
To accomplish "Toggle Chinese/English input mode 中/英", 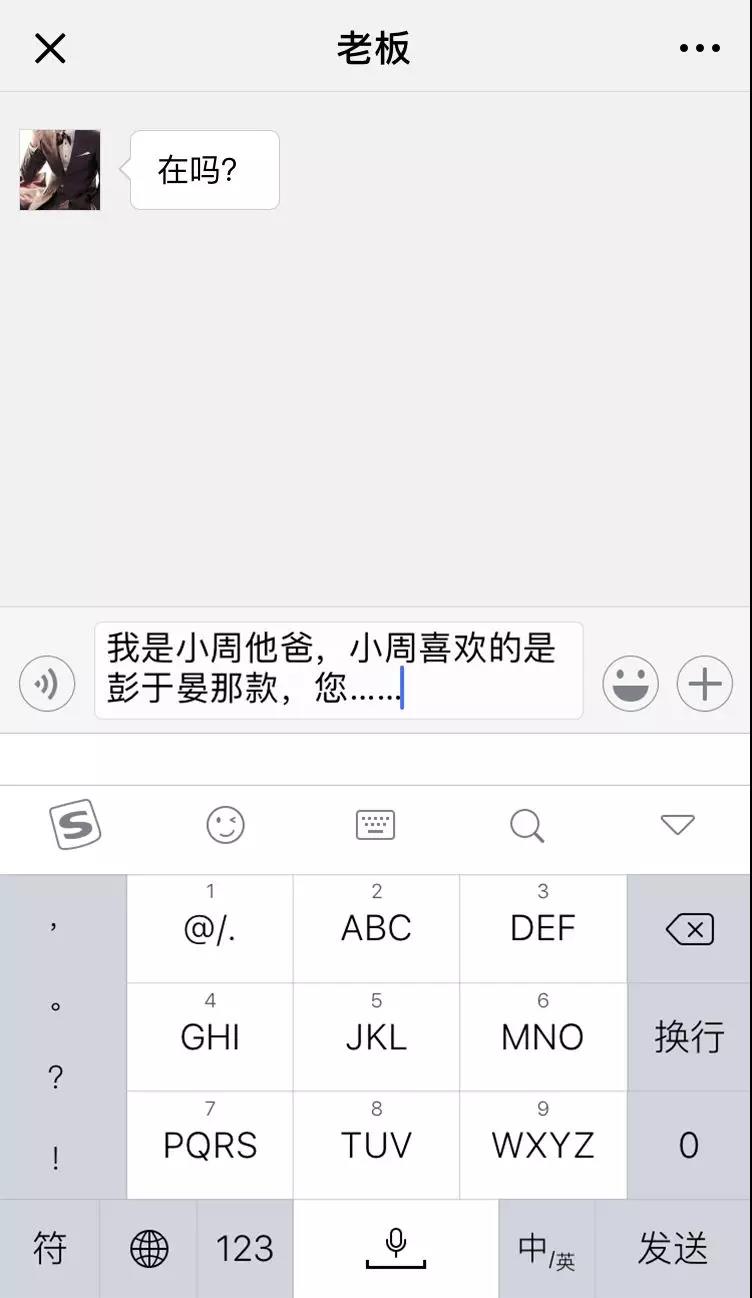I will [x=546, y=1249].
